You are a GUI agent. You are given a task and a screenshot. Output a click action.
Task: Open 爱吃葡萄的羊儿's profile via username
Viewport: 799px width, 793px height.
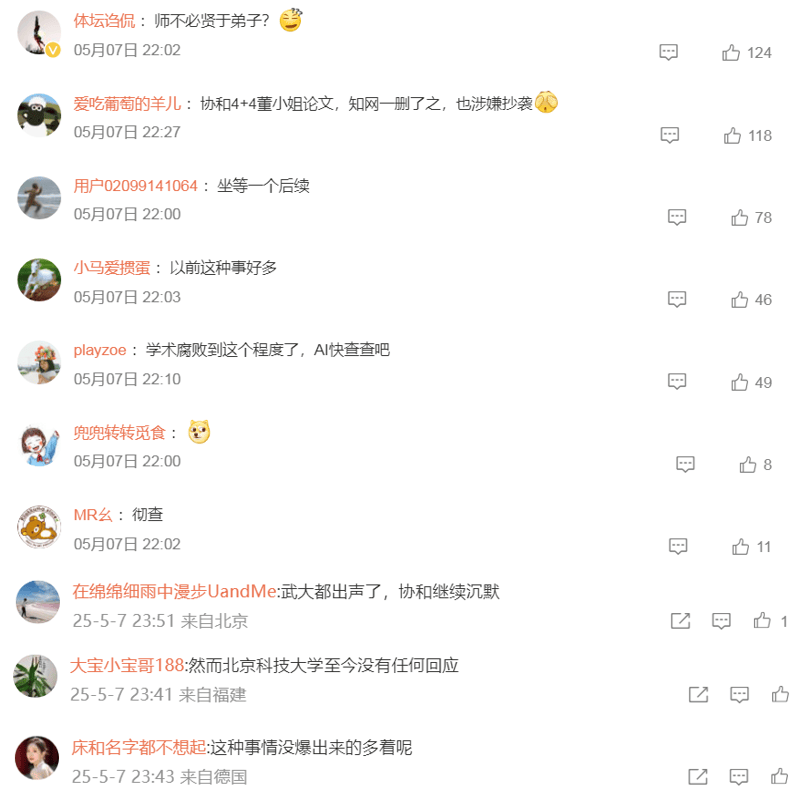[127, 104]
